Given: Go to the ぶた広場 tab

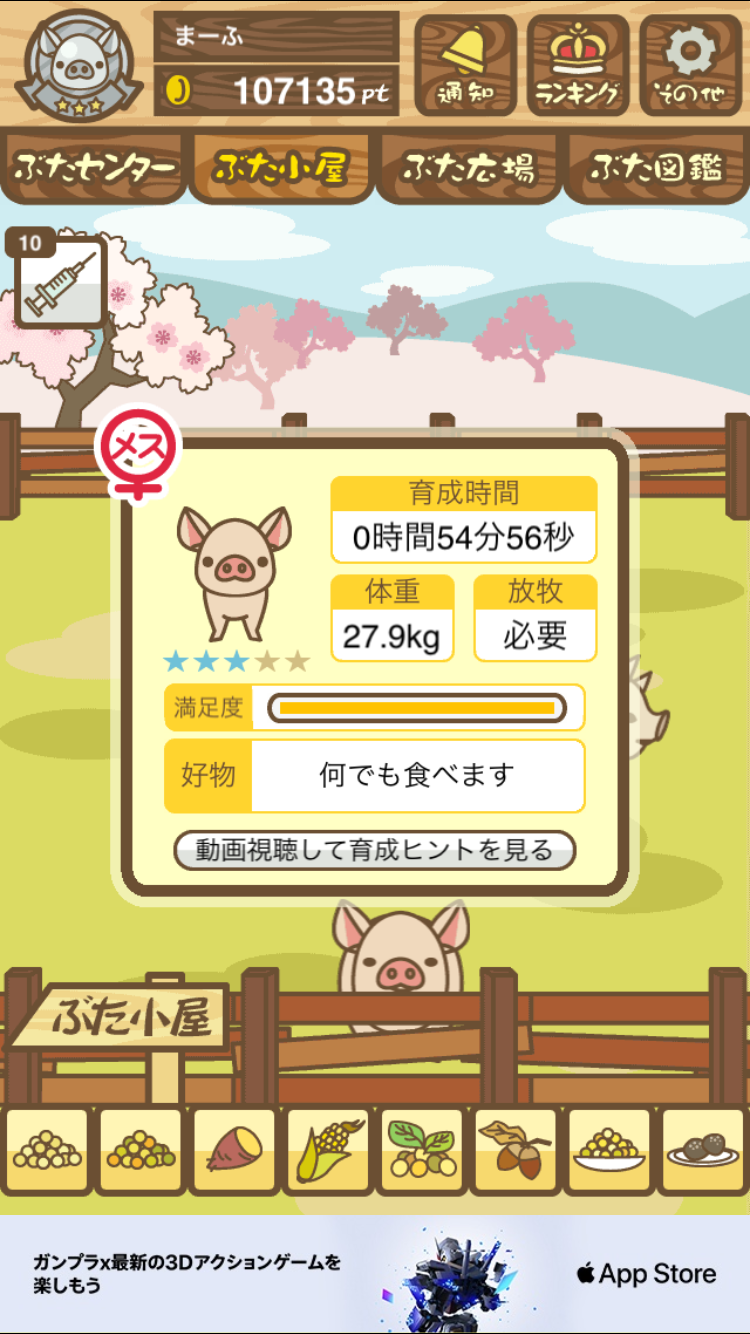Looking at the screenshot, I should [x=468, y=168].
